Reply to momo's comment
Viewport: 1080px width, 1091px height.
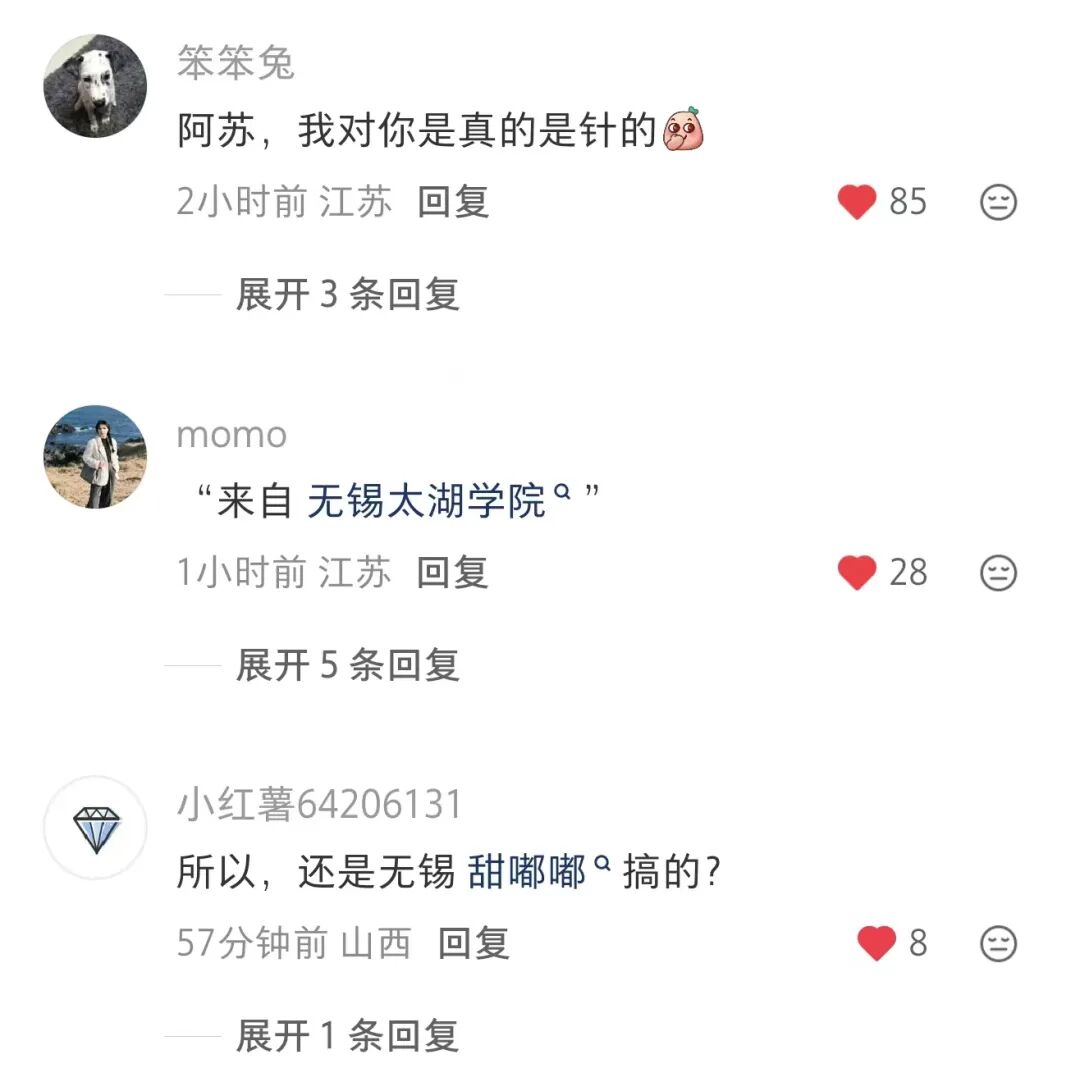(452, 573)
